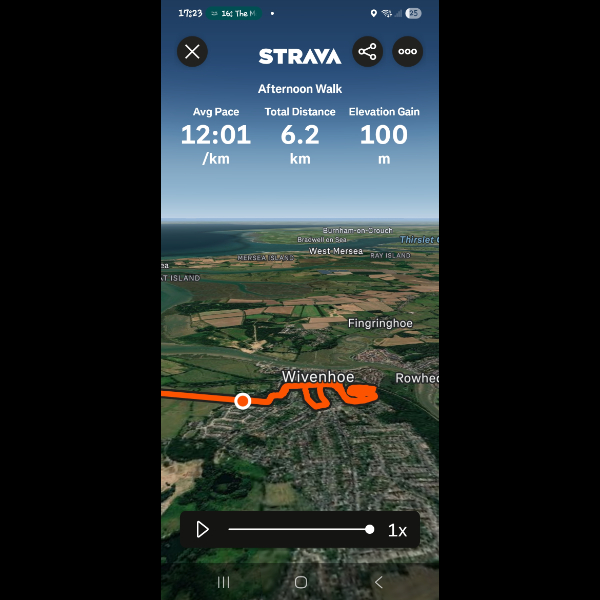Go back using the system back button

(x=378, y=582)
